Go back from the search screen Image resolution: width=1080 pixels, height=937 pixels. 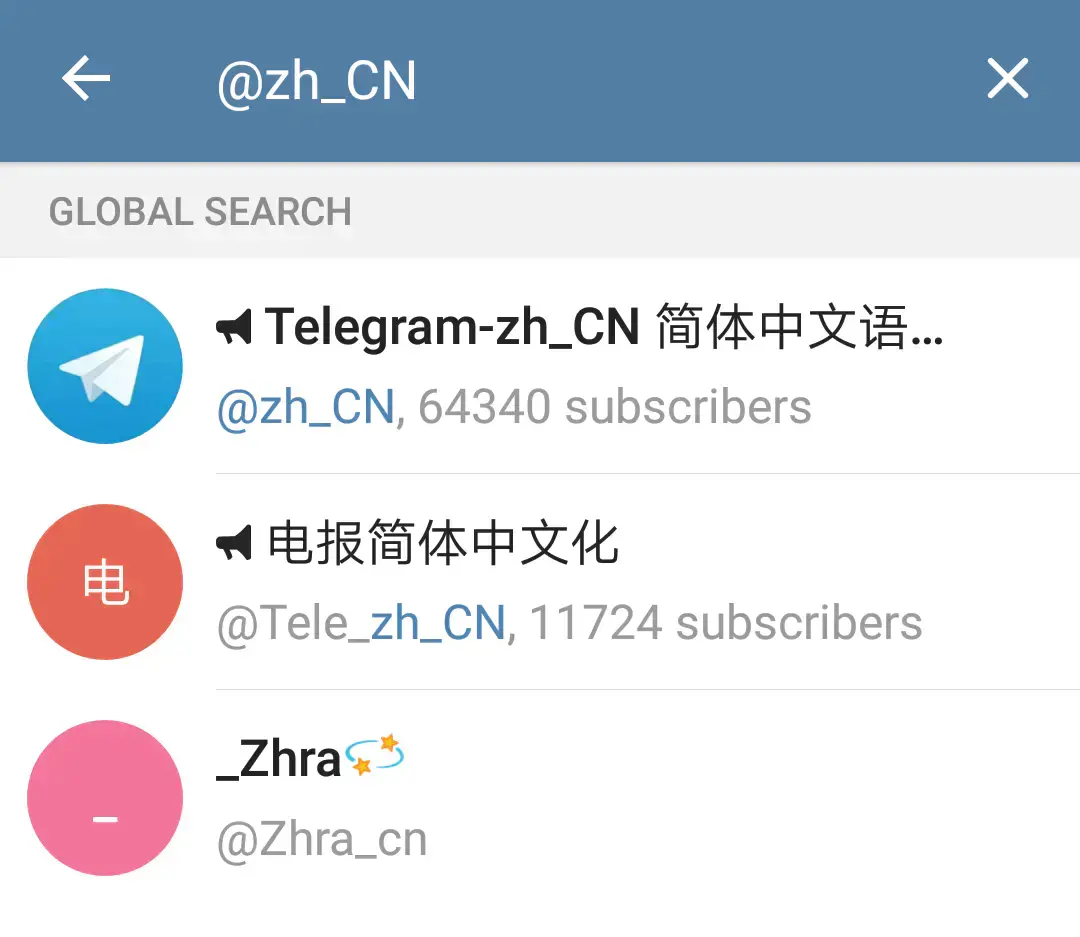pos(86,79)
